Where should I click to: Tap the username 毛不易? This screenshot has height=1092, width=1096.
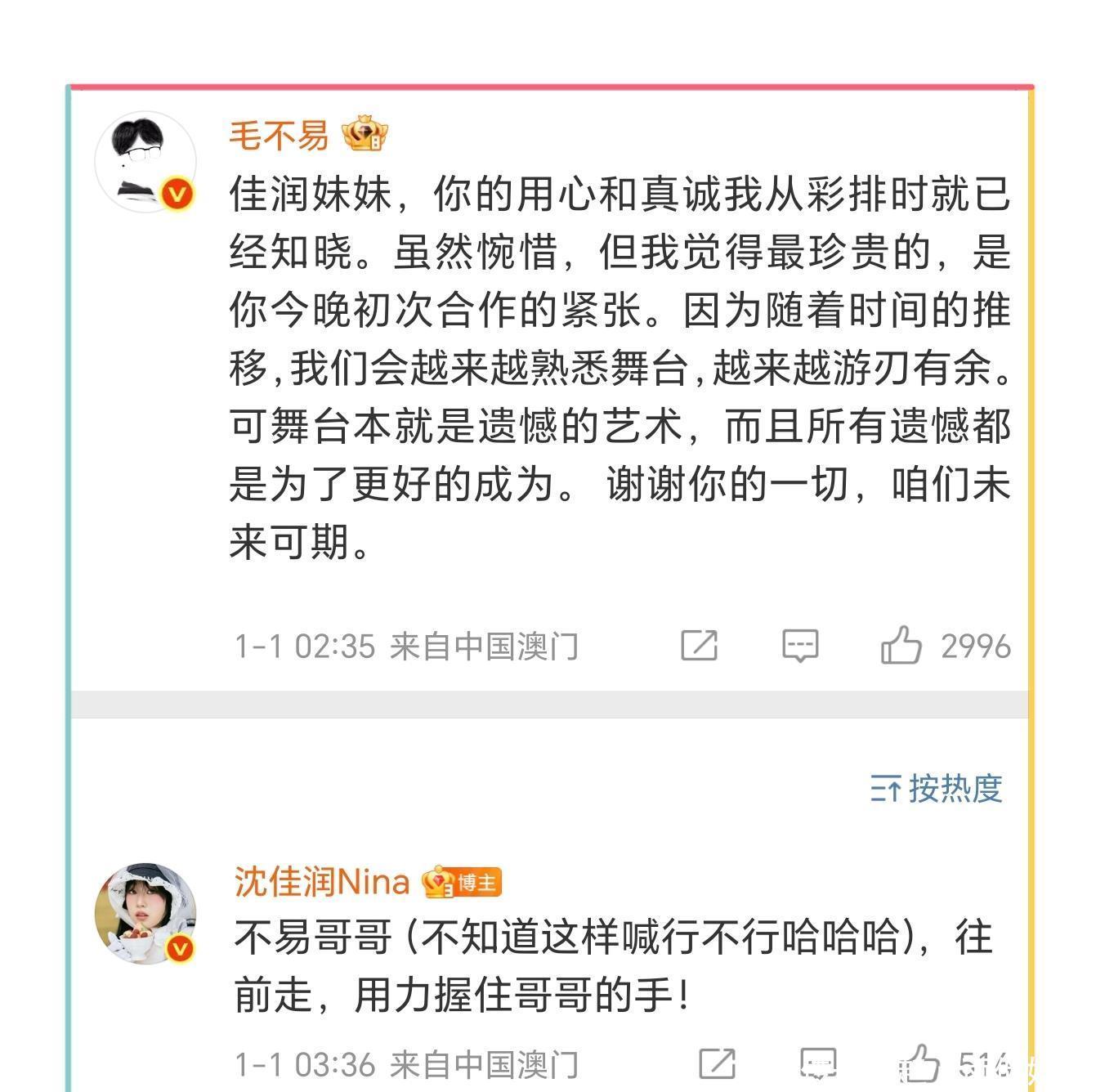click(x=278, y=135)
